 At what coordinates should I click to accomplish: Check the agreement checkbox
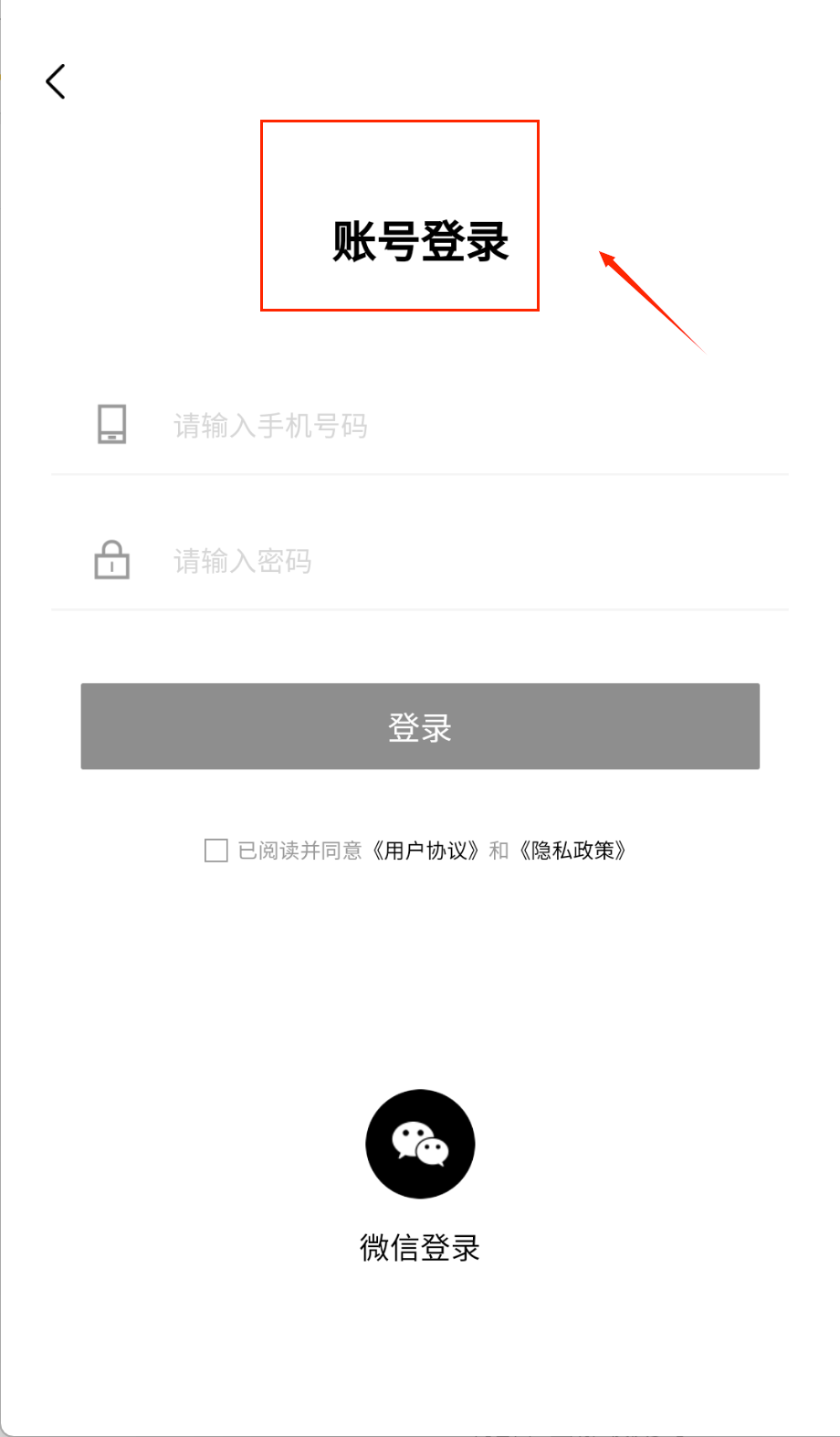216,851
